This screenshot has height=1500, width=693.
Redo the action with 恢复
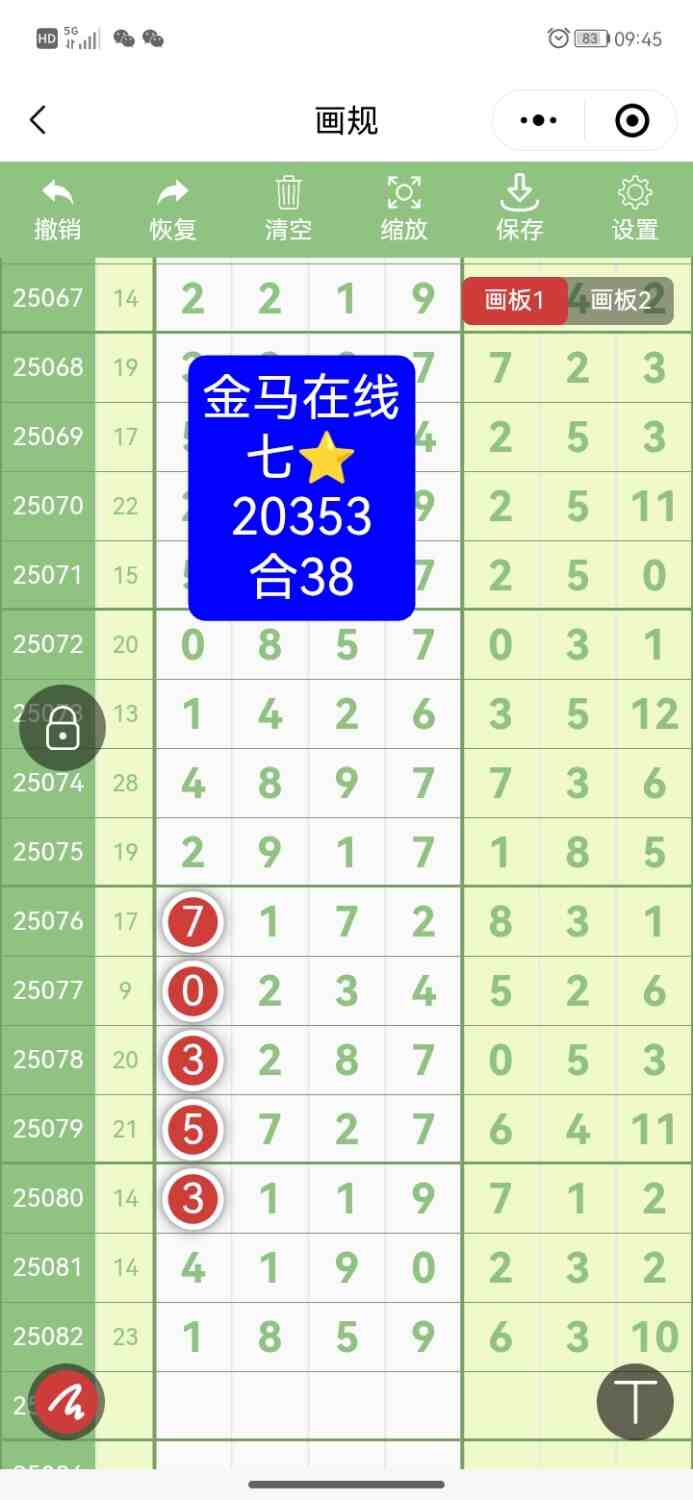pos(173,209)
